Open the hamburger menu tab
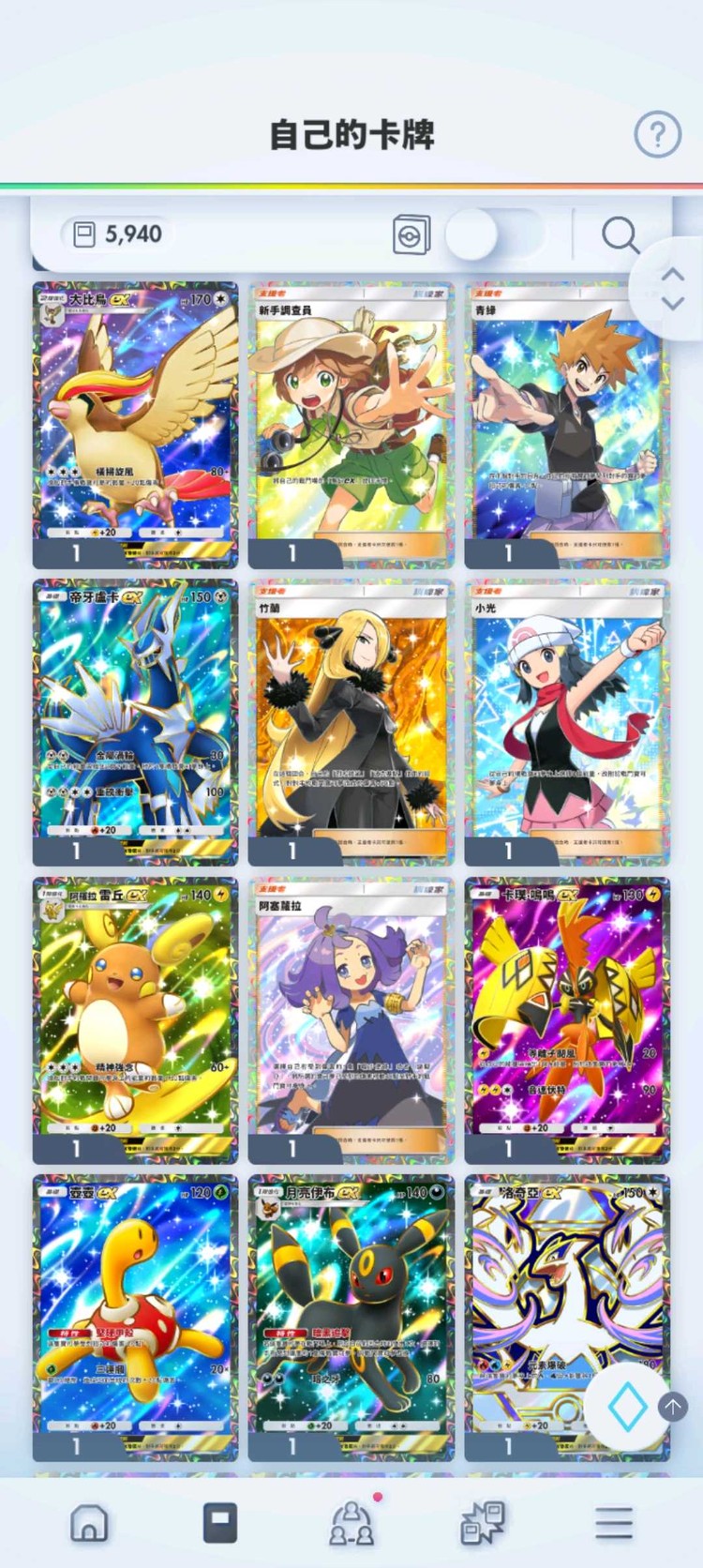703x1568 pixels. tap(614, 1523)
